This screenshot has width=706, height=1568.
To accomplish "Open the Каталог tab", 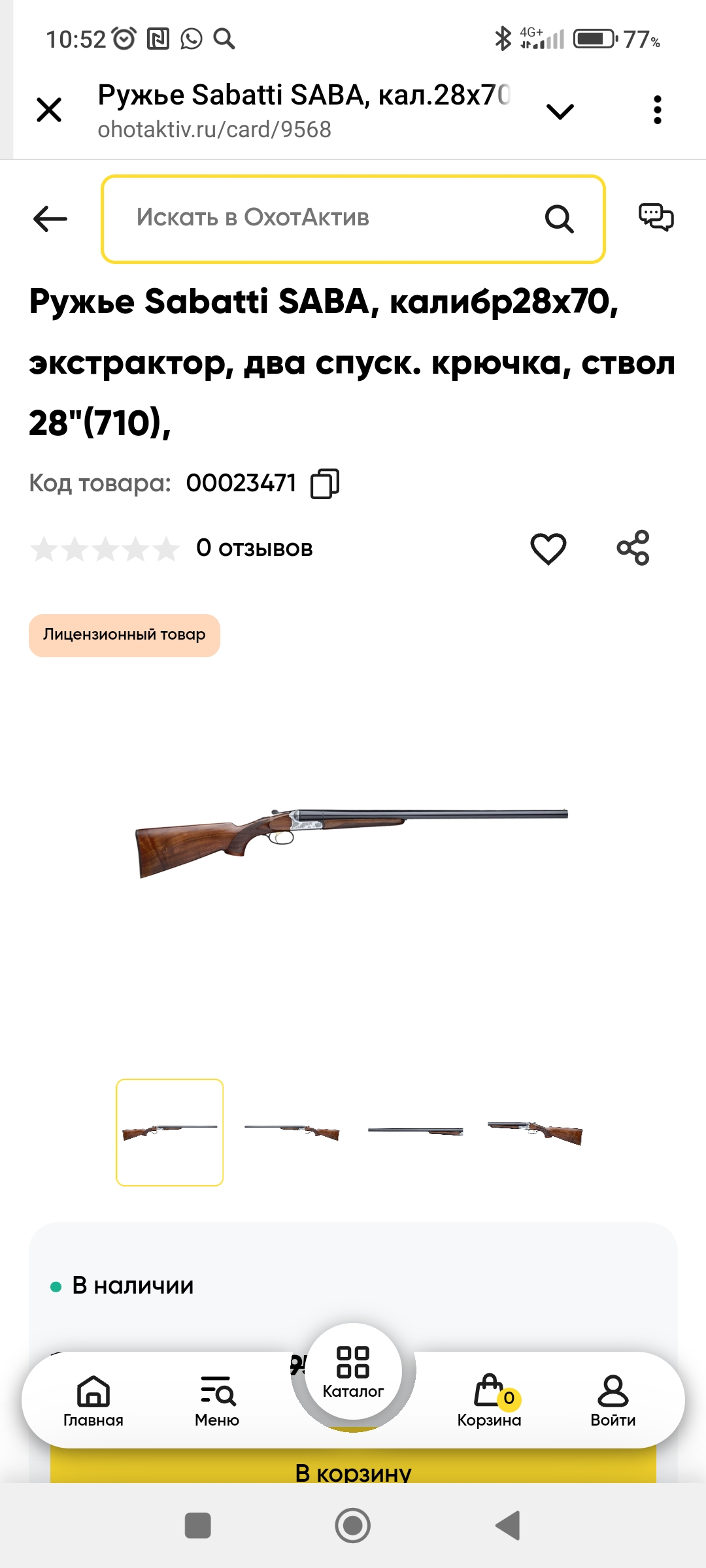I will coord(353,1372).
